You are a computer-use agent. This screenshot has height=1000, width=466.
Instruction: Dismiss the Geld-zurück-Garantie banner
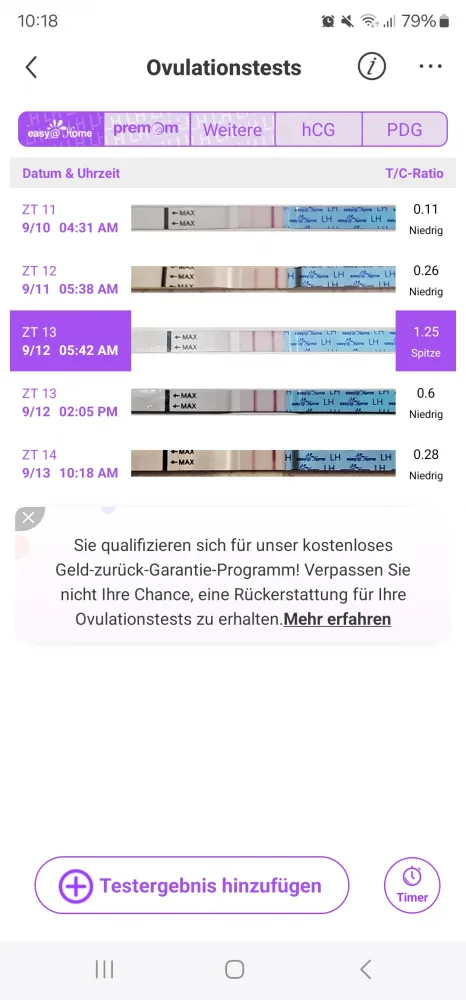coord(28,517)
